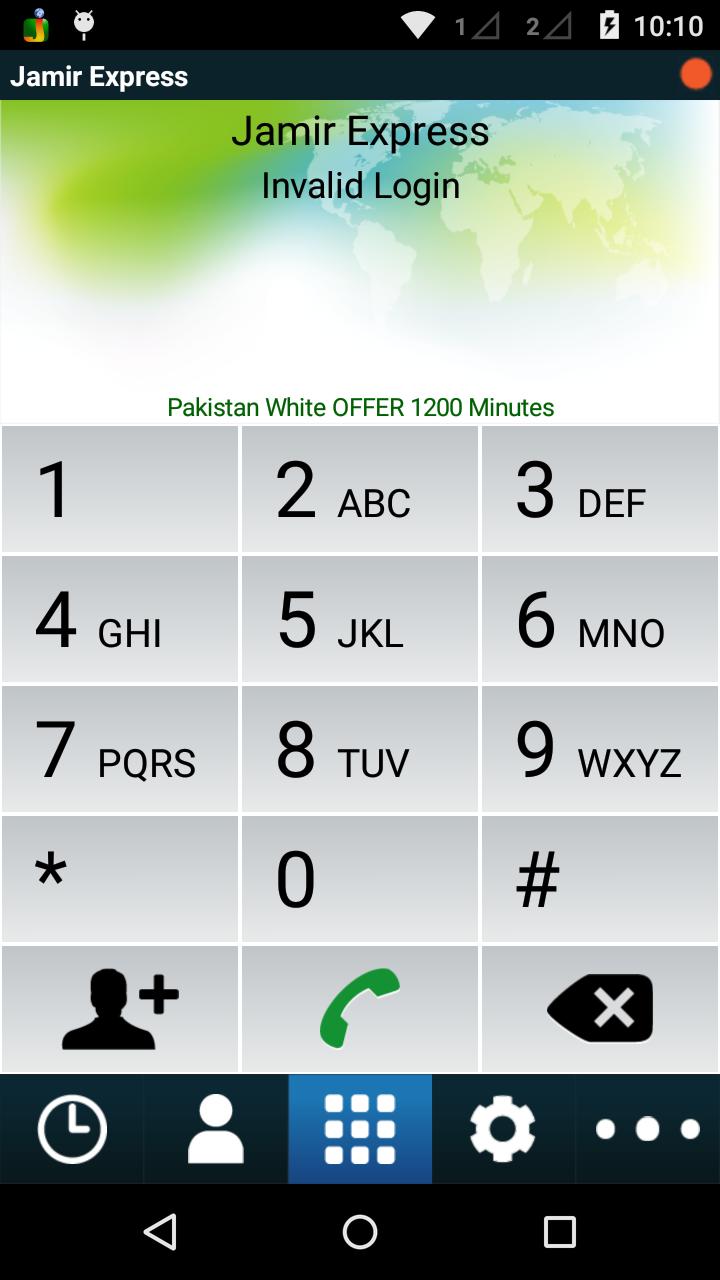
Task: Open the settings gear tab
Action: pos(503,1129)
